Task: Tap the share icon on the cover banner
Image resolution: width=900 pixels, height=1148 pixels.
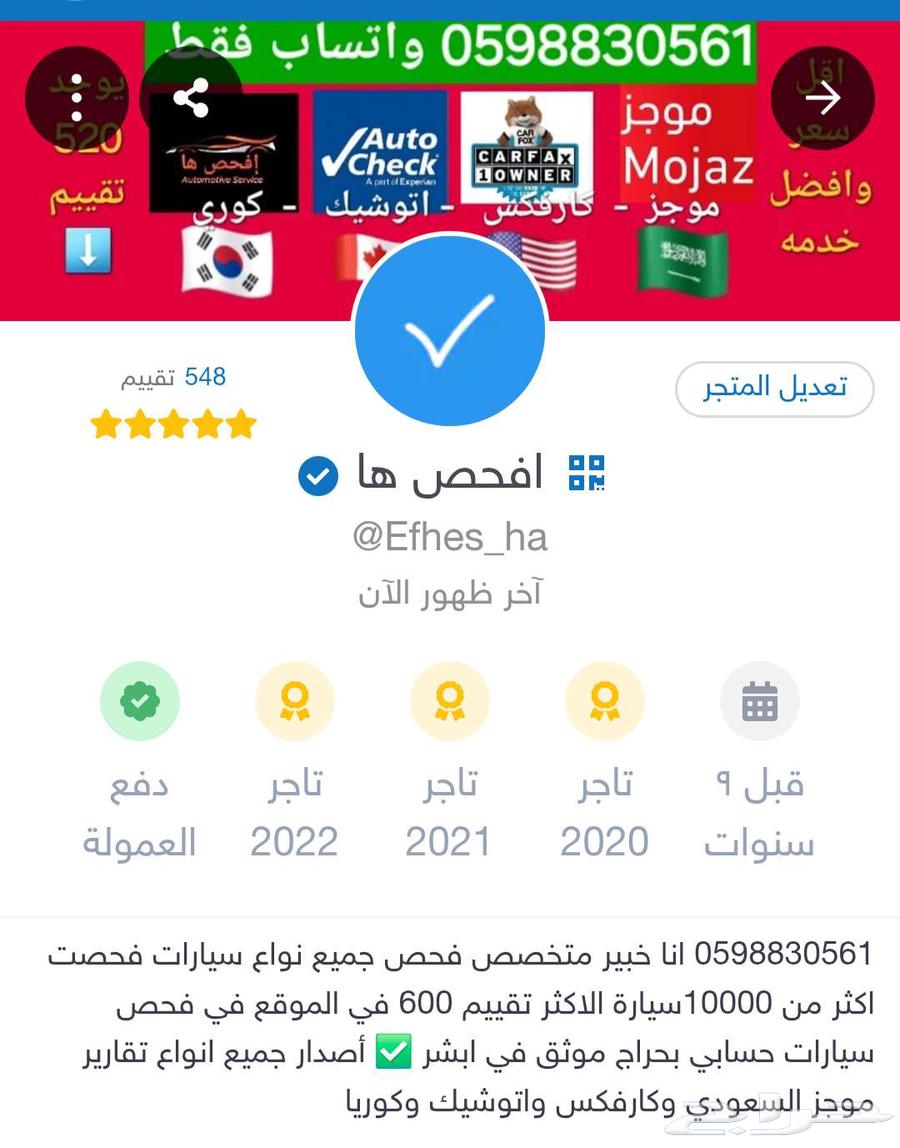Action: pyautogui.click(x=192, y=98)
